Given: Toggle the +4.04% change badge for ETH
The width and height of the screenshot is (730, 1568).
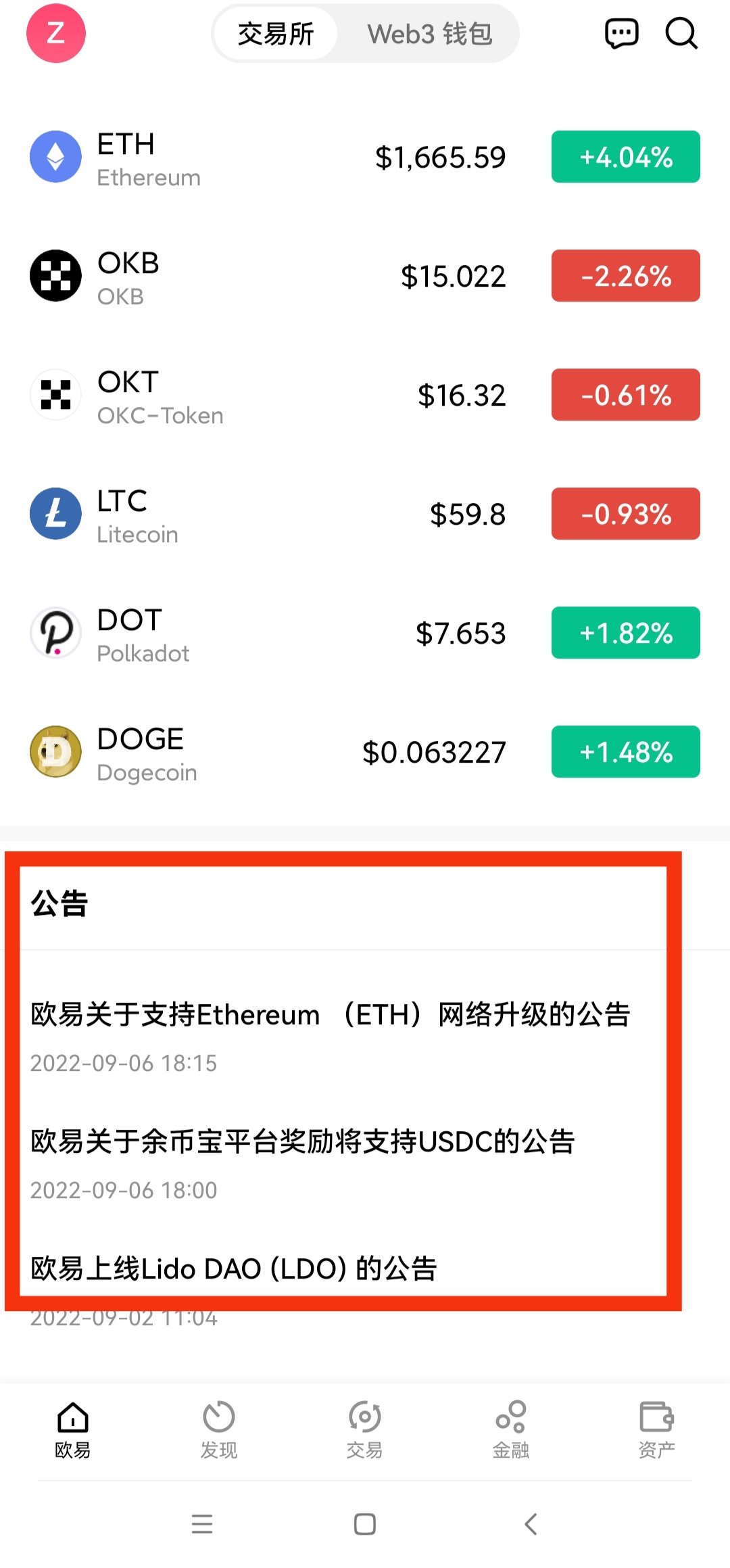Looking at the screenshot, I should pos(625,158).
